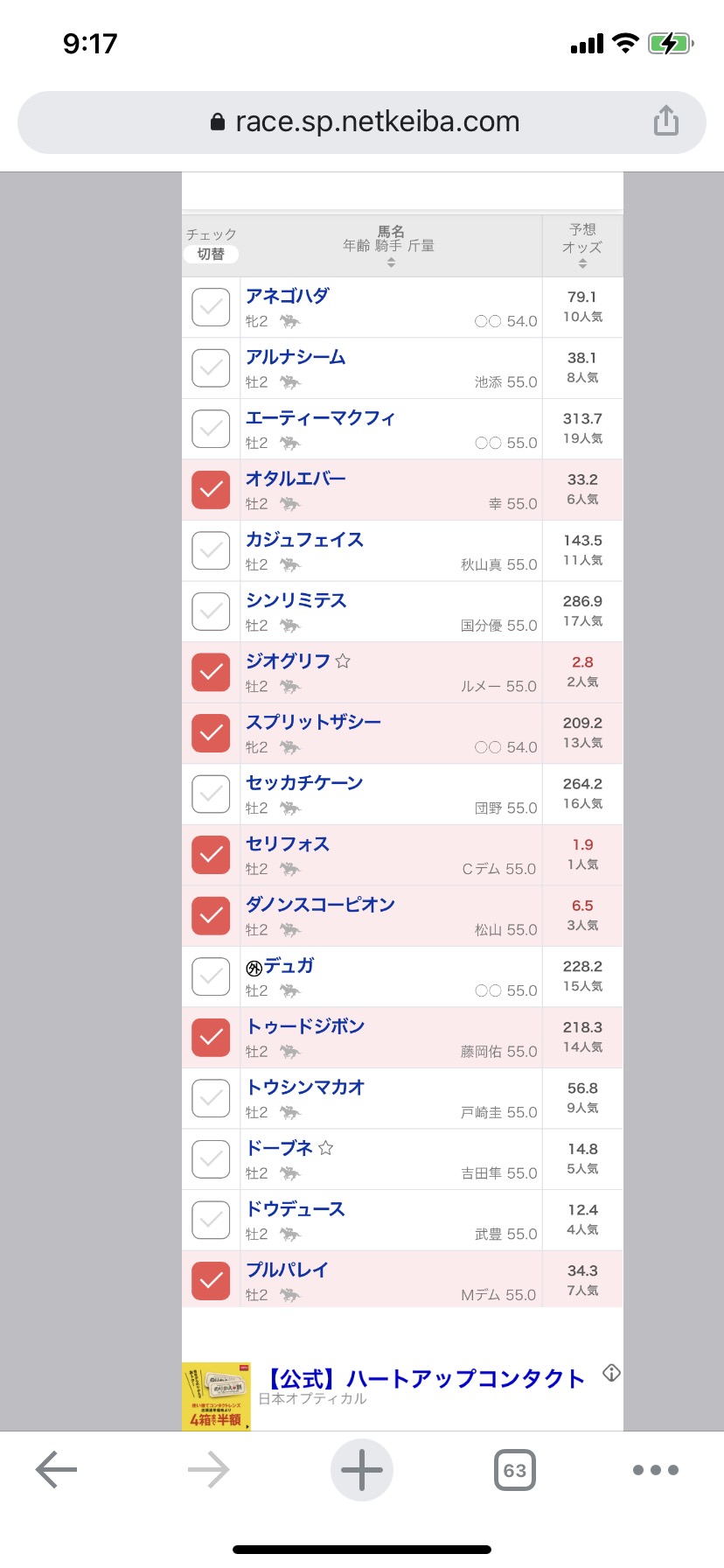Uncheck the プルパレイ checkbox
Screen dimensions: 724x1568
211,1280
